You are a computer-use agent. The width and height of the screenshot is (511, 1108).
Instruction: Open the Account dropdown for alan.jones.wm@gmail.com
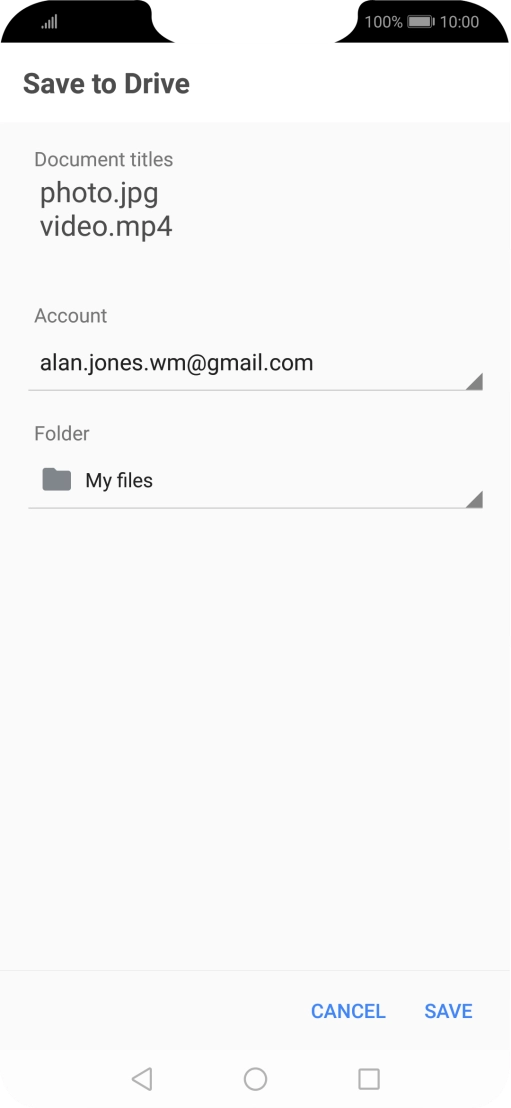coord(255,364)
